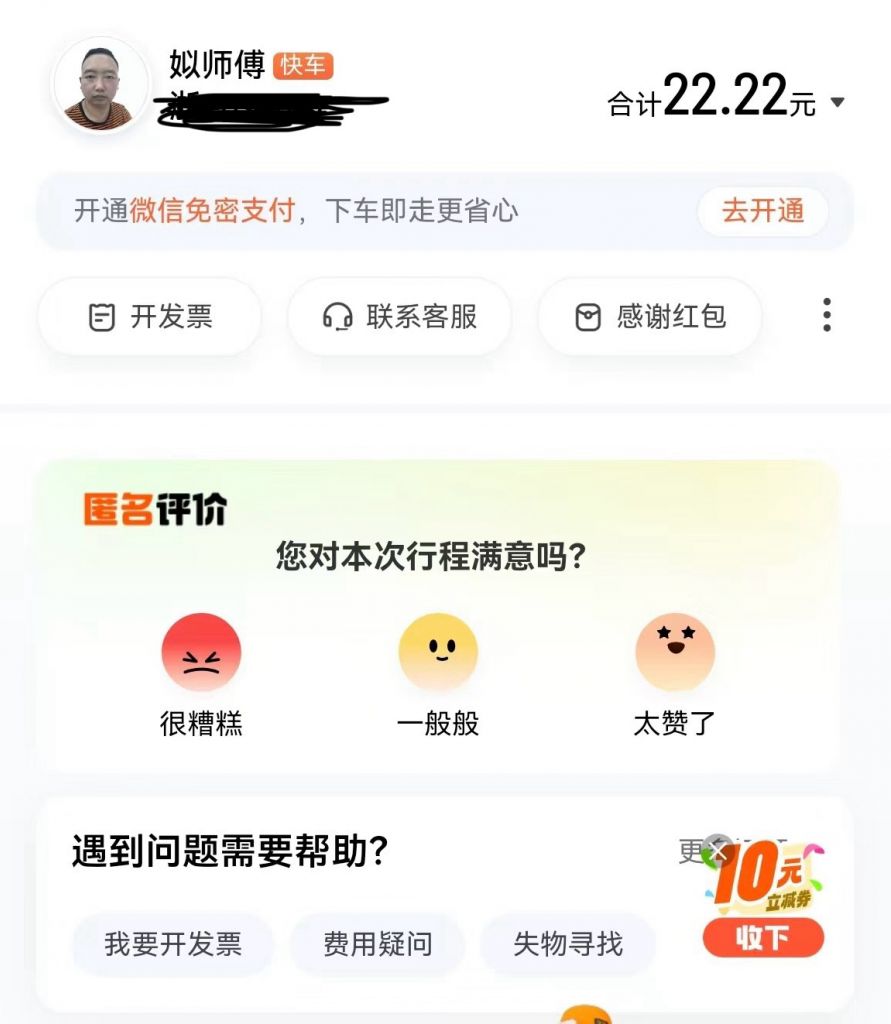The image size is (891, 1024).
Task: Tap 去开通 to enable WeChat password-free payment
Action: 762,211
